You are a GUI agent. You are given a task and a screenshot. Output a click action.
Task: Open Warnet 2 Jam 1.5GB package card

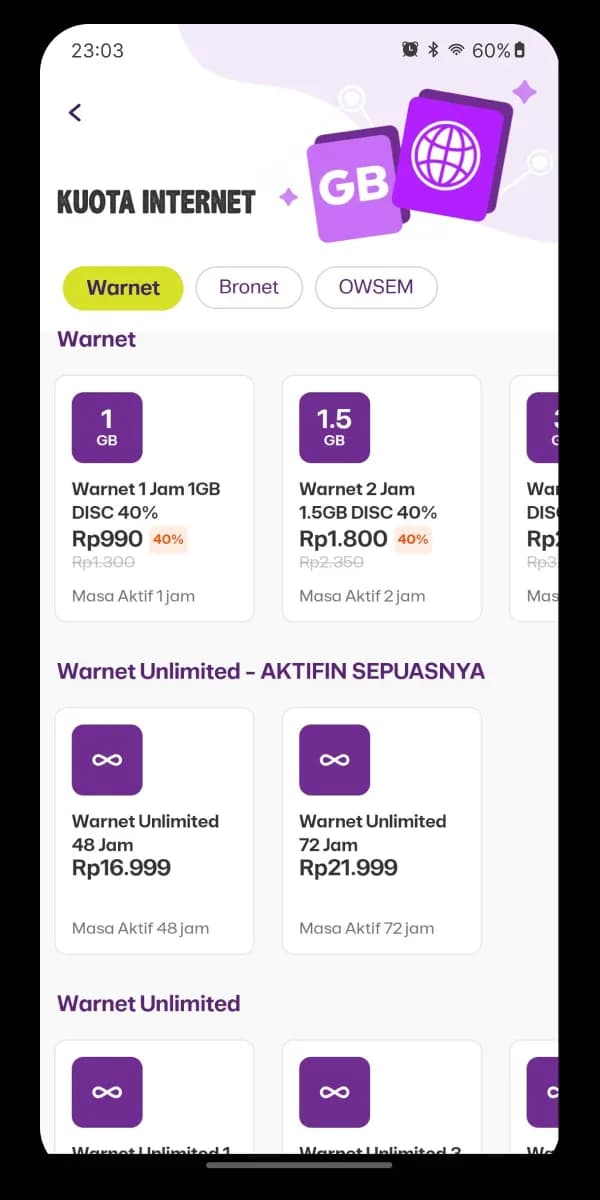[381, 498]
